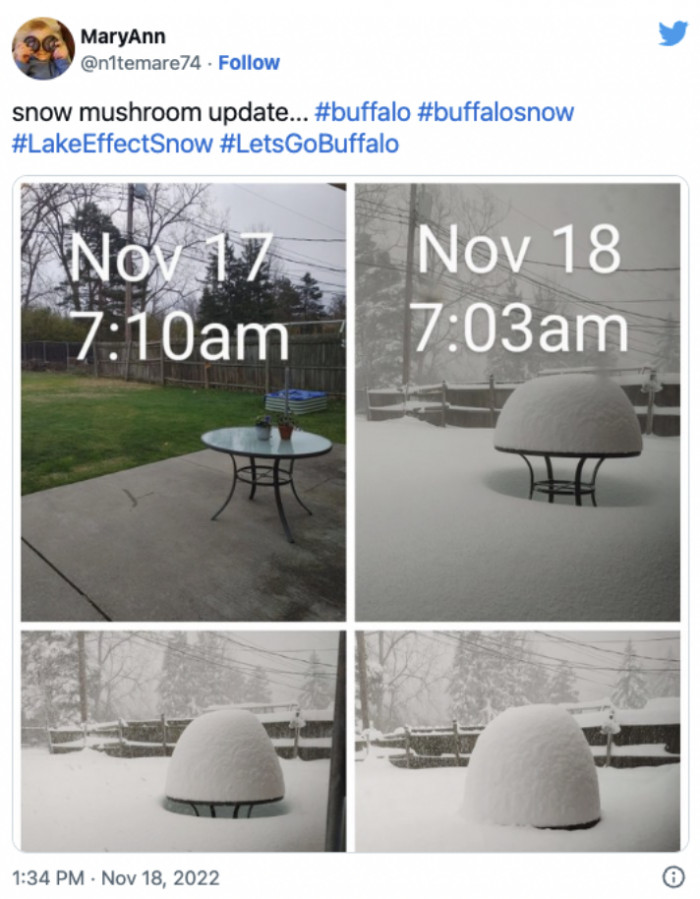The height and width of the screenshot is (899, 700).
Task: Open the tweet timestamp 1:34 PM link
Action: click(115, 878)
